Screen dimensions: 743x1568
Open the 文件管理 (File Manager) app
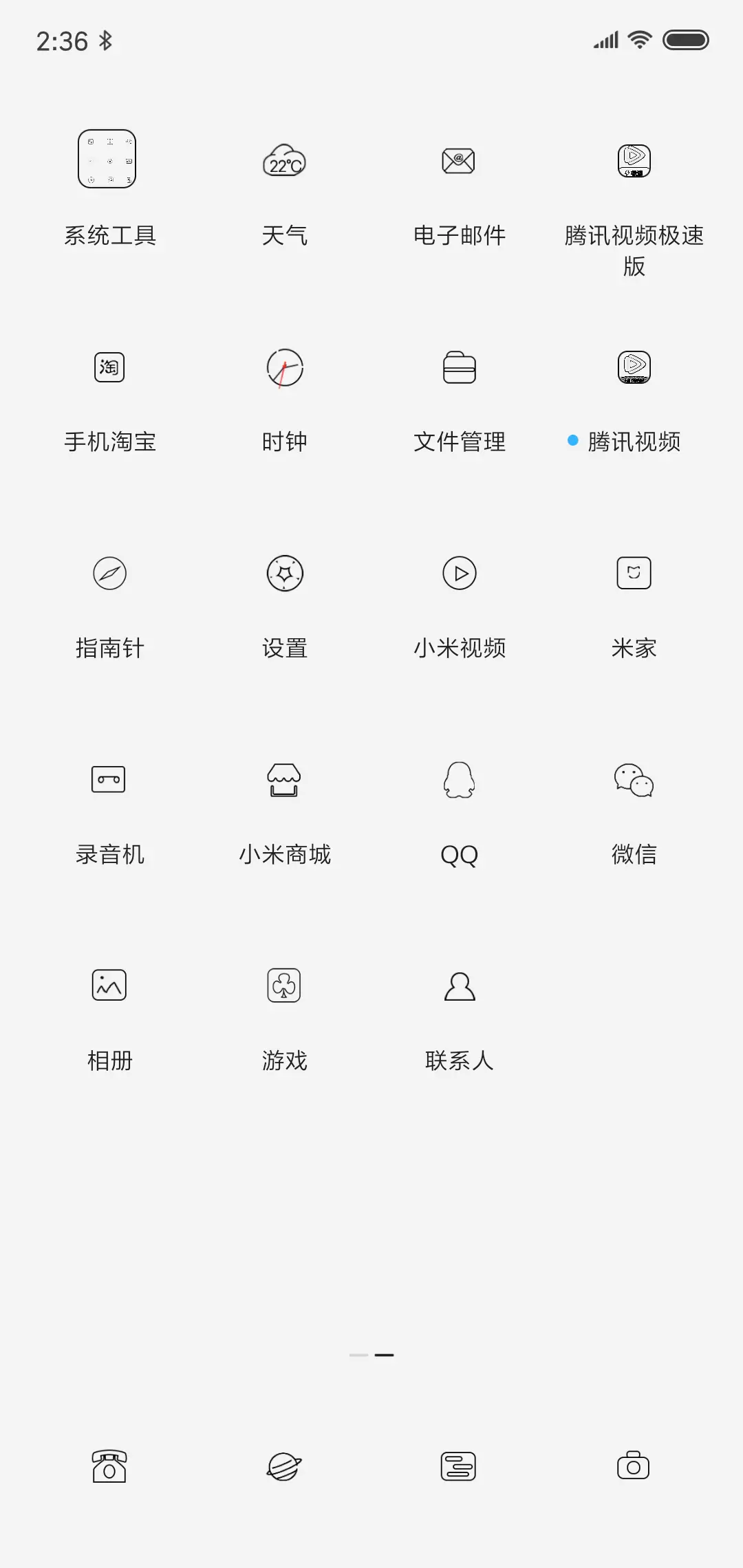pyautogui.click(x=460, y=368)
